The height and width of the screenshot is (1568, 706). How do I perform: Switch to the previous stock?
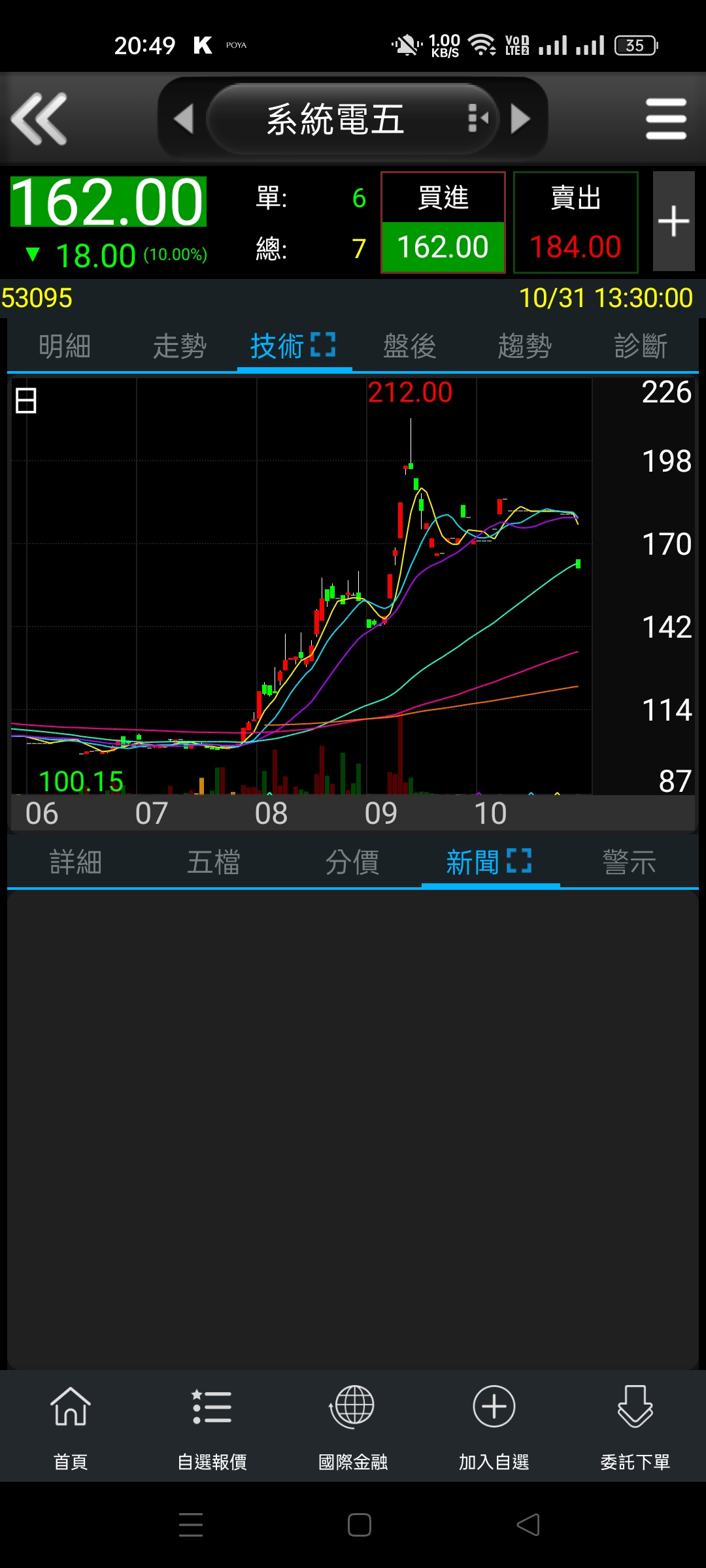pyautogui.click(x=184, y=119)
